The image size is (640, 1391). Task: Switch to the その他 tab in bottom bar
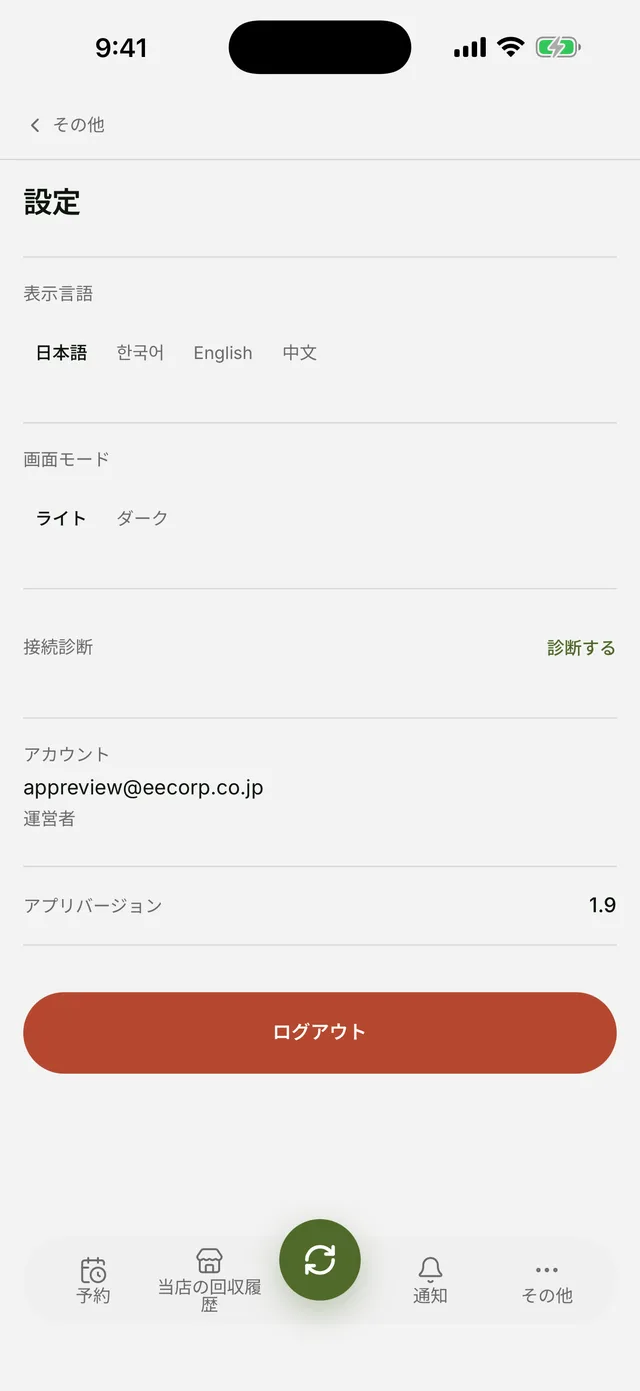click(x=547, y=1281)
